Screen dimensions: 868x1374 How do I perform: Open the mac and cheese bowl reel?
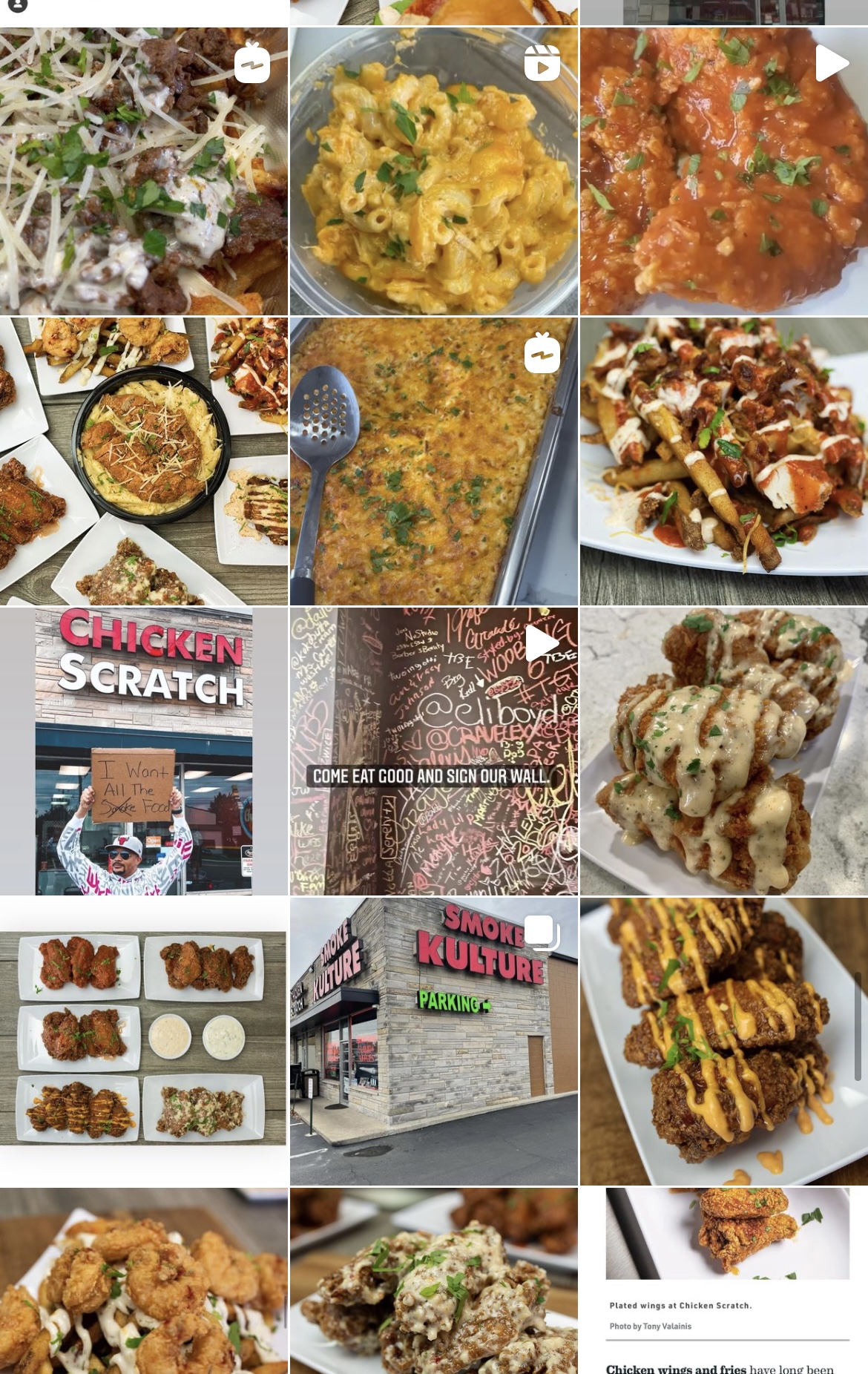(433, 171)
